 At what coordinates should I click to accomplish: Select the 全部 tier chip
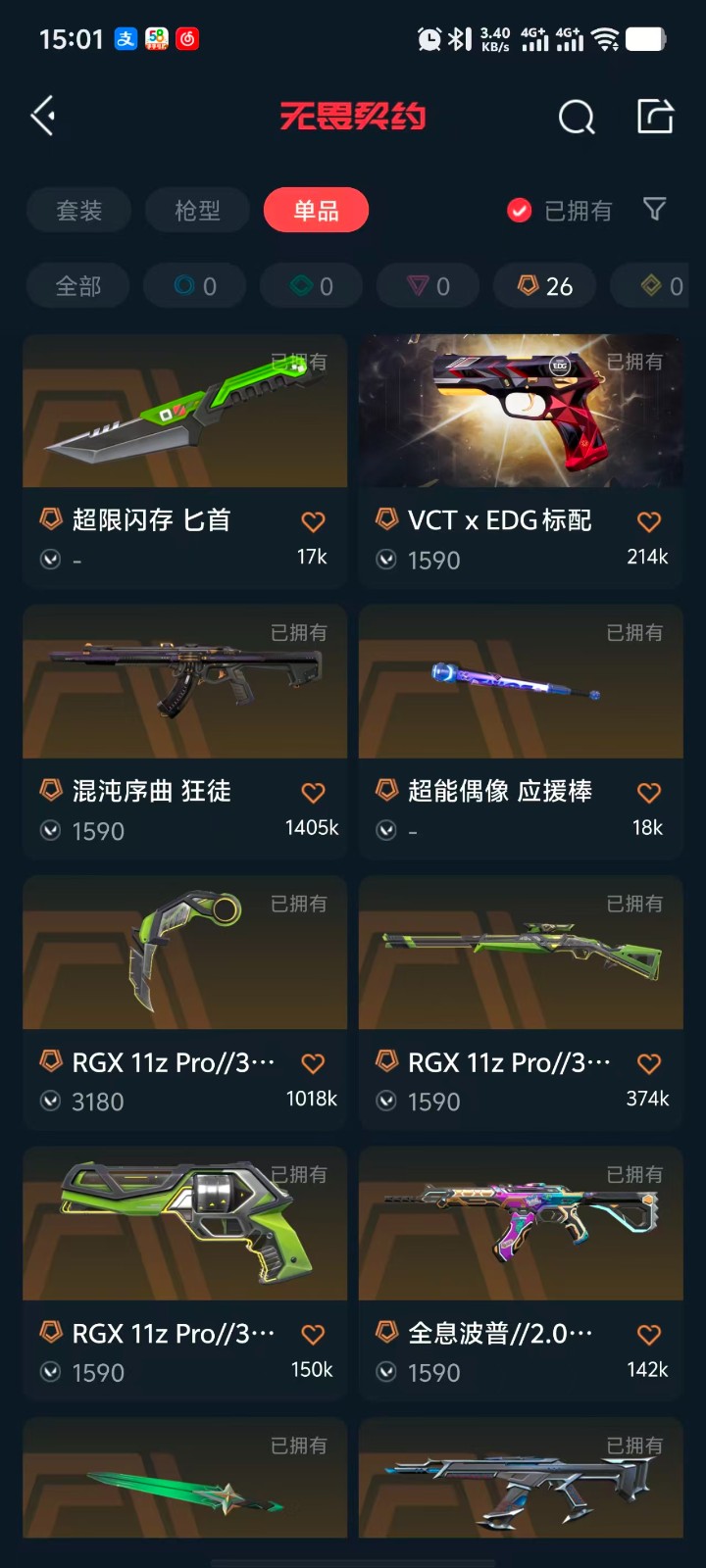(78, 286)
